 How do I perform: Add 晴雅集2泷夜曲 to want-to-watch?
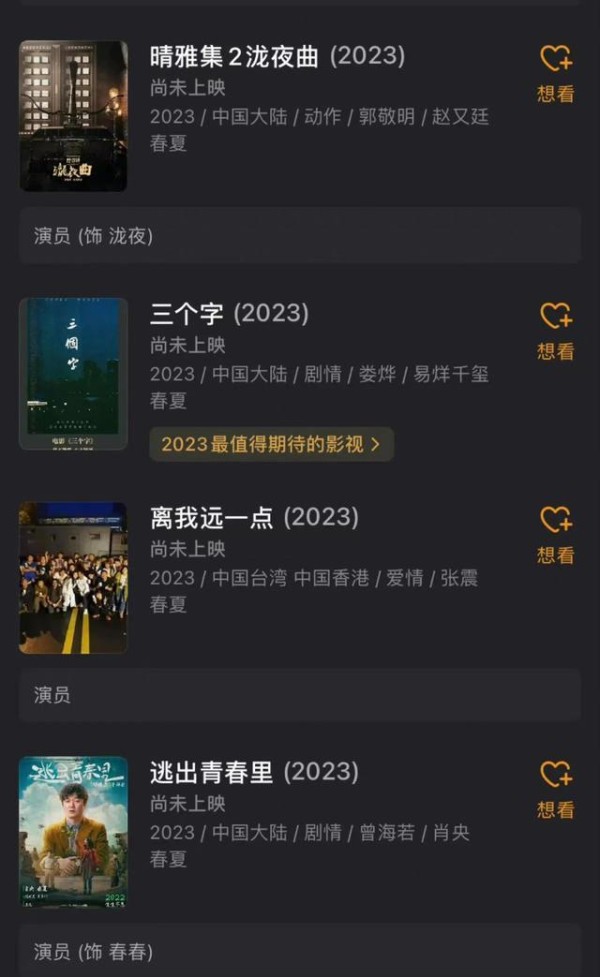[x=555, y=72]
